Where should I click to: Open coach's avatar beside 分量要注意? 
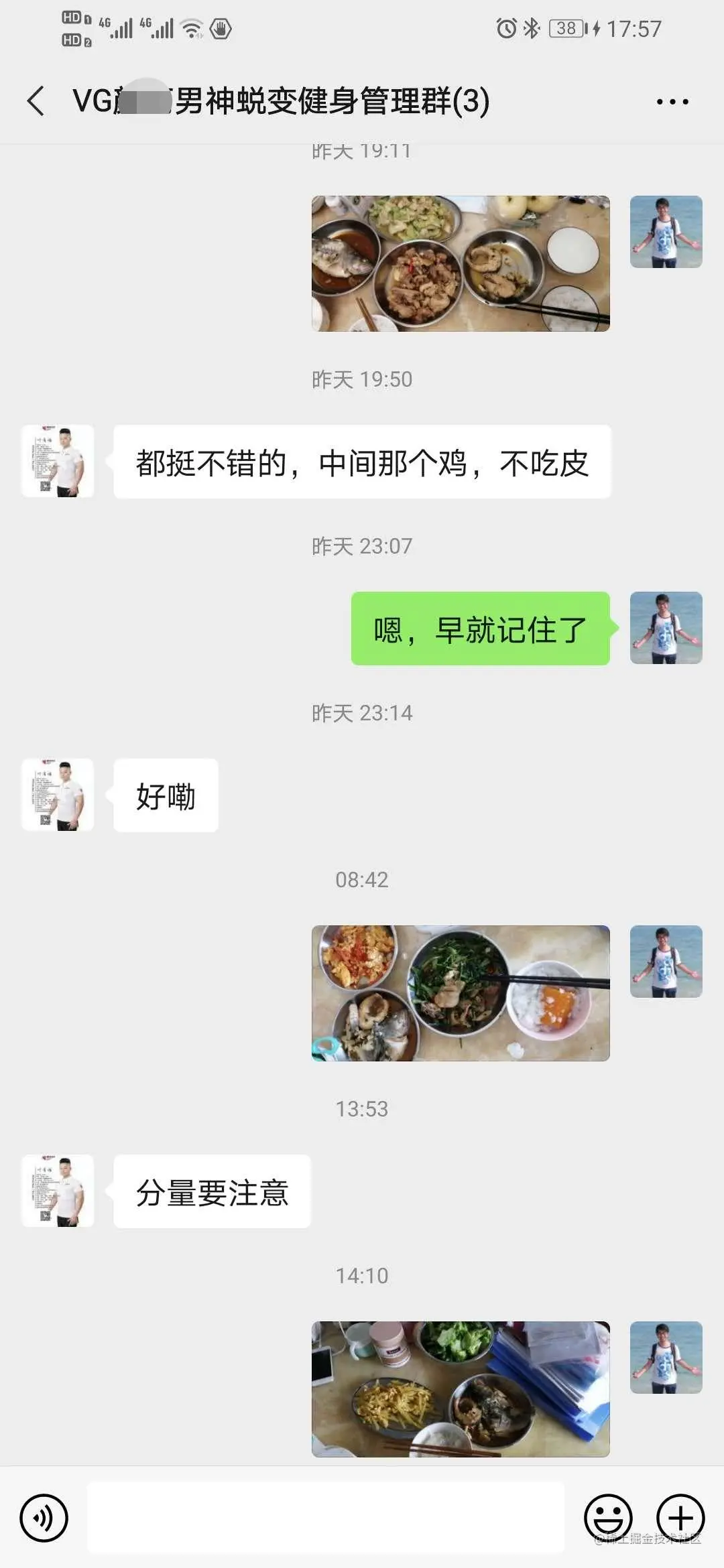tap(58, 1191)
